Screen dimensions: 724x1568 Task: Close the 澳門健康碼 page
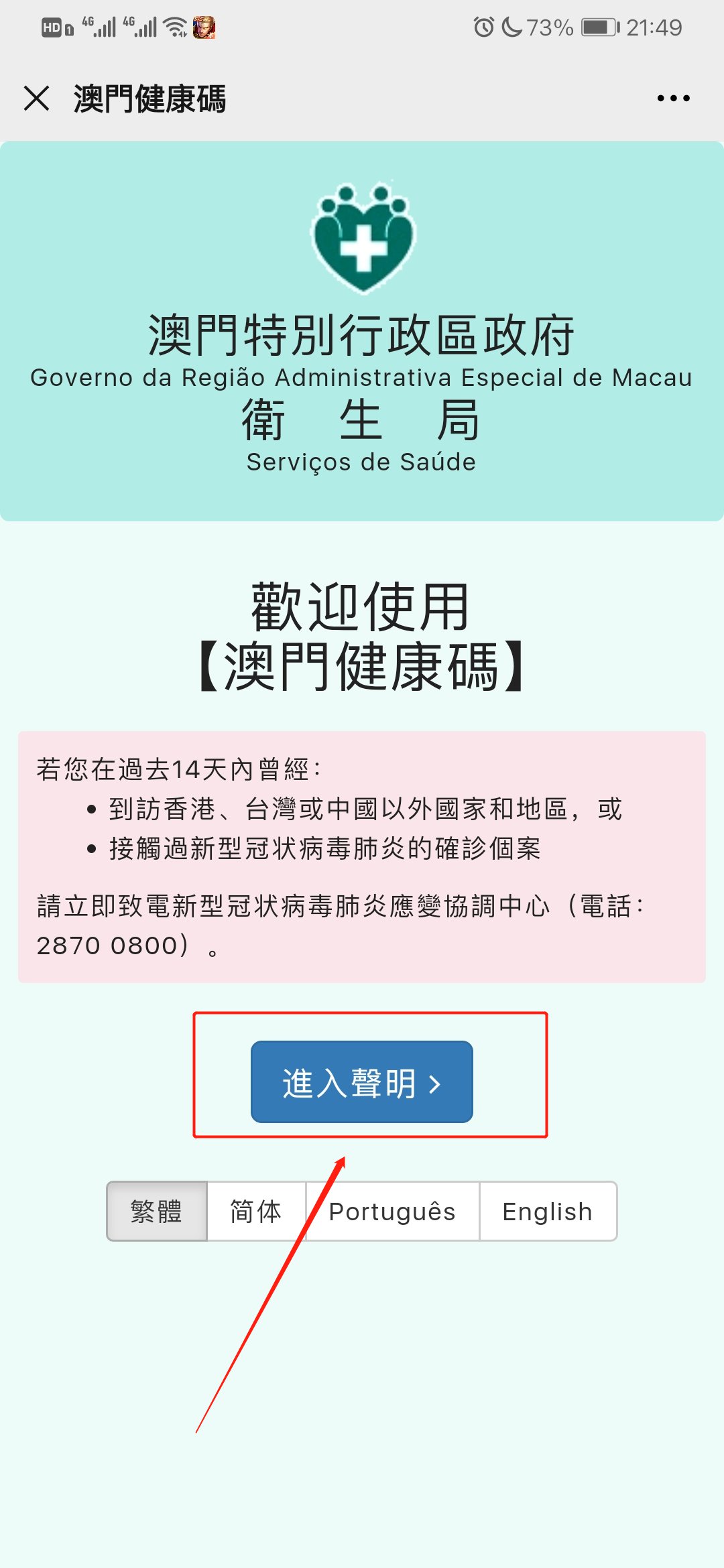tap(36, 99)
